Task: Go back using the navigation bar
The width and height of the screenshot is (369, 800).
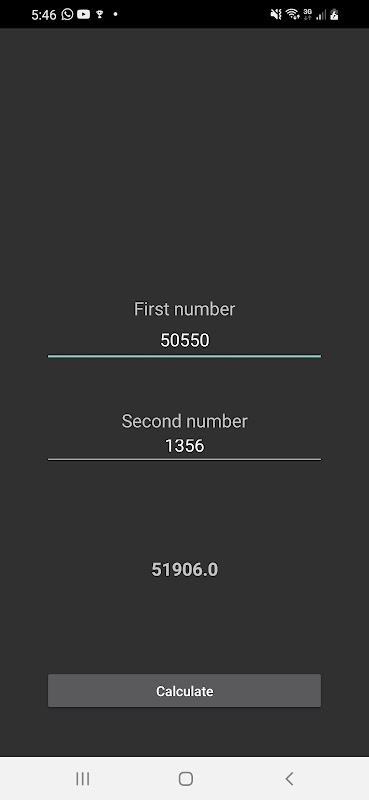Action: 289,779
